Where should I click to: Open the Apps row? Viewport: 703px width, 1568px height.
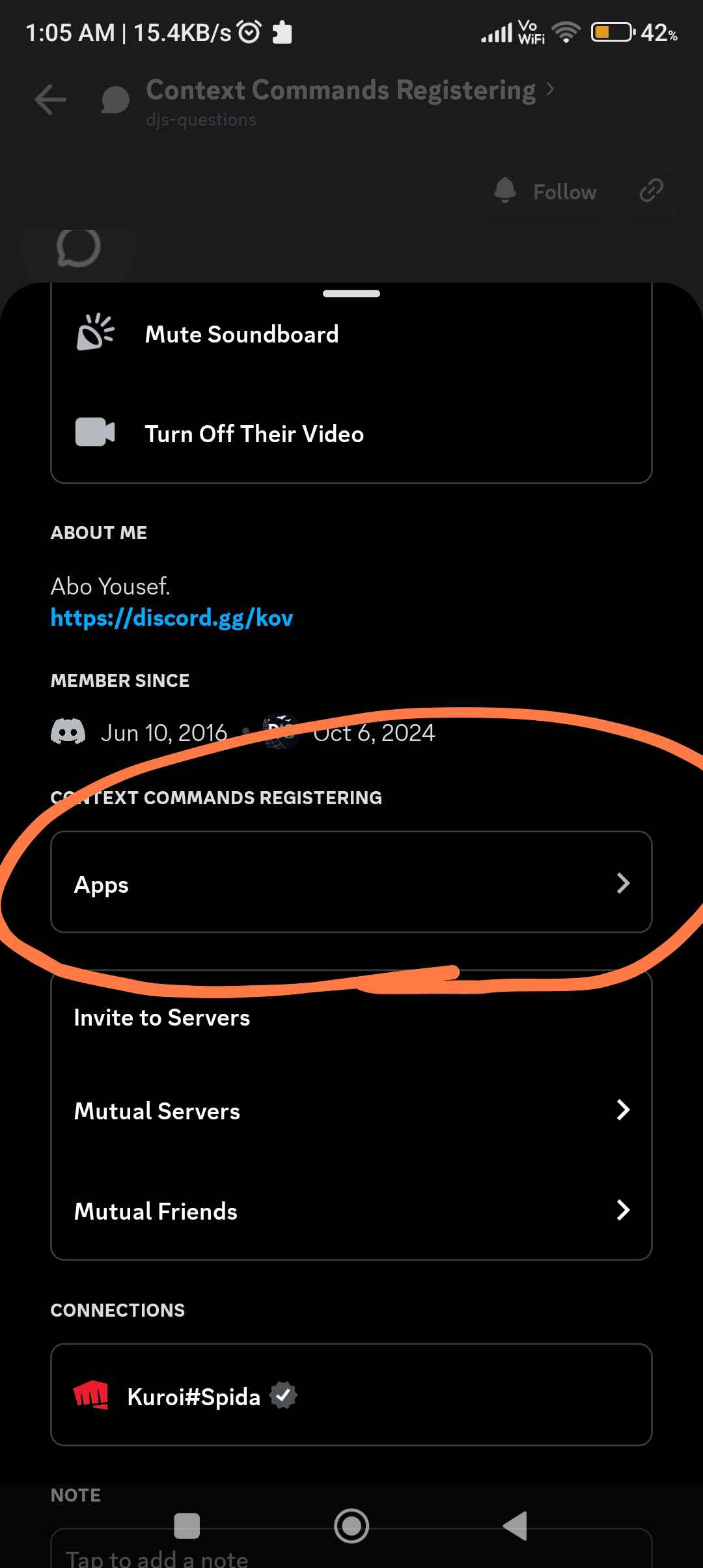click(x=351, y=882)
